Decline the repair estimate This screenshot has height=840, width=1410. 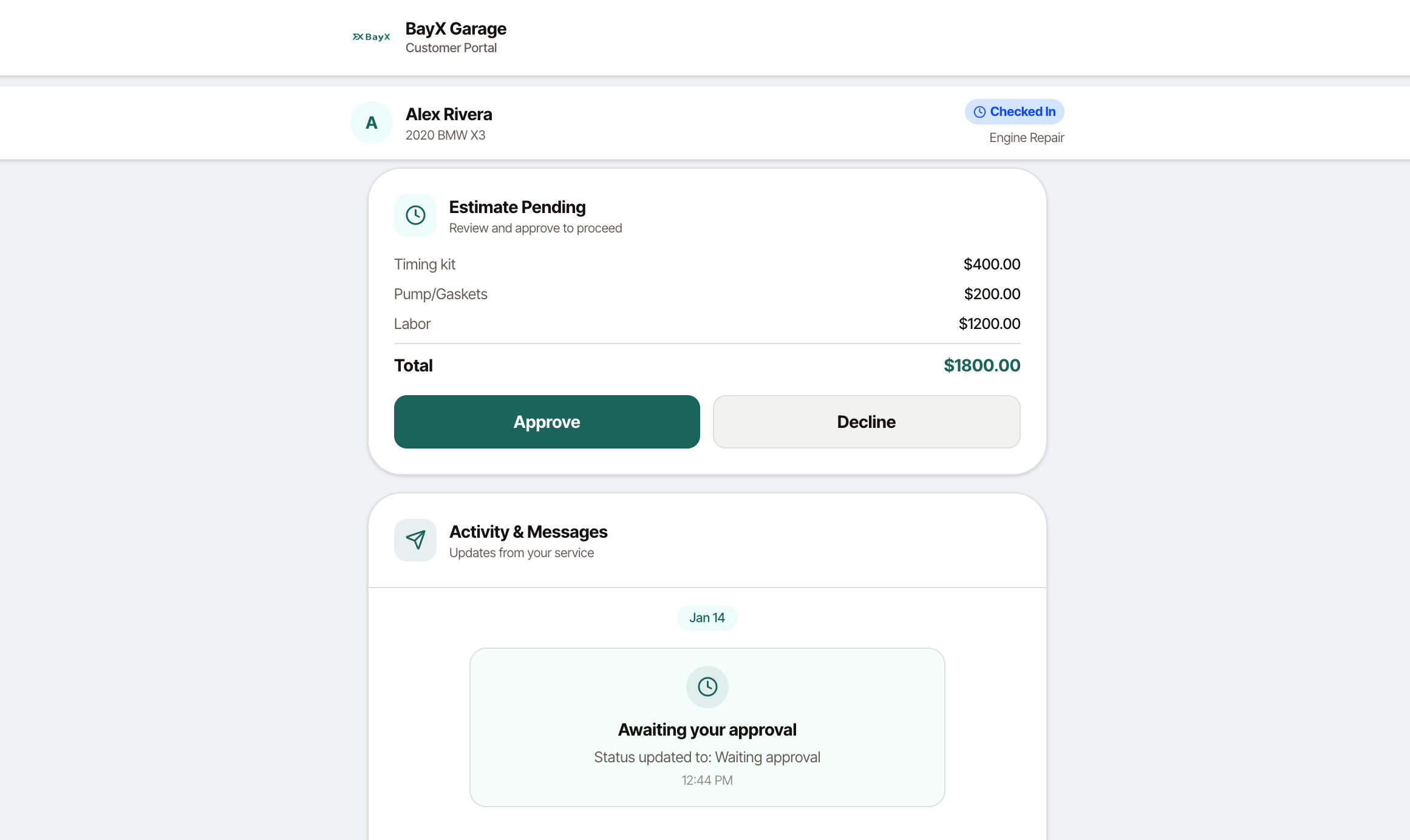click(x=866, y=422)
